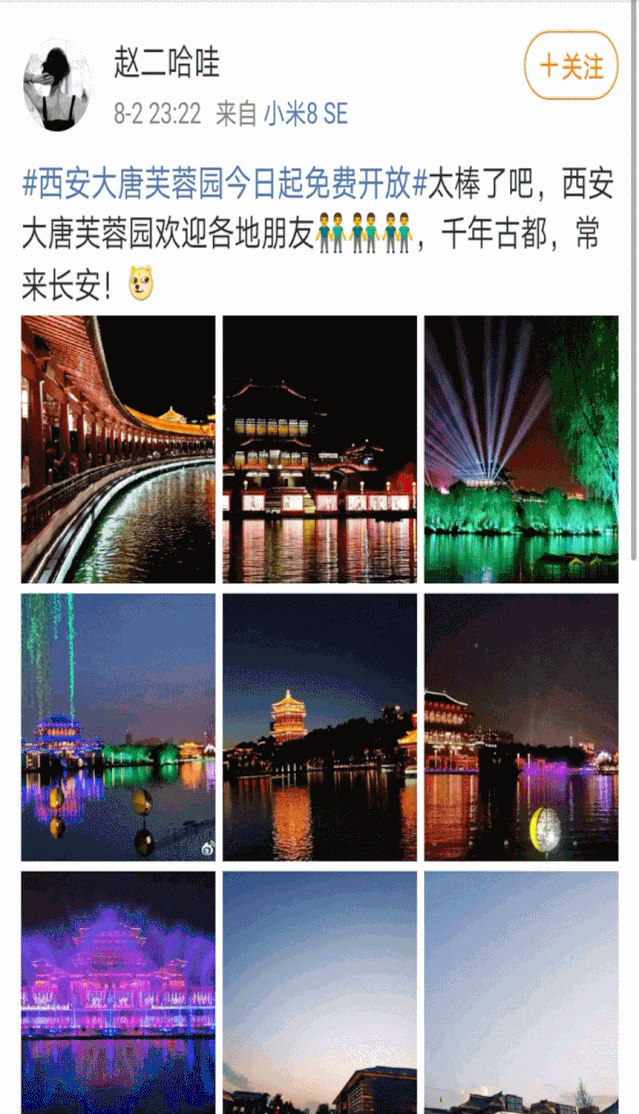This screenshot has width=639, height=1114.
Task: Follow 赵二哈哇 with the 关注 button
Action: point(571,66)
